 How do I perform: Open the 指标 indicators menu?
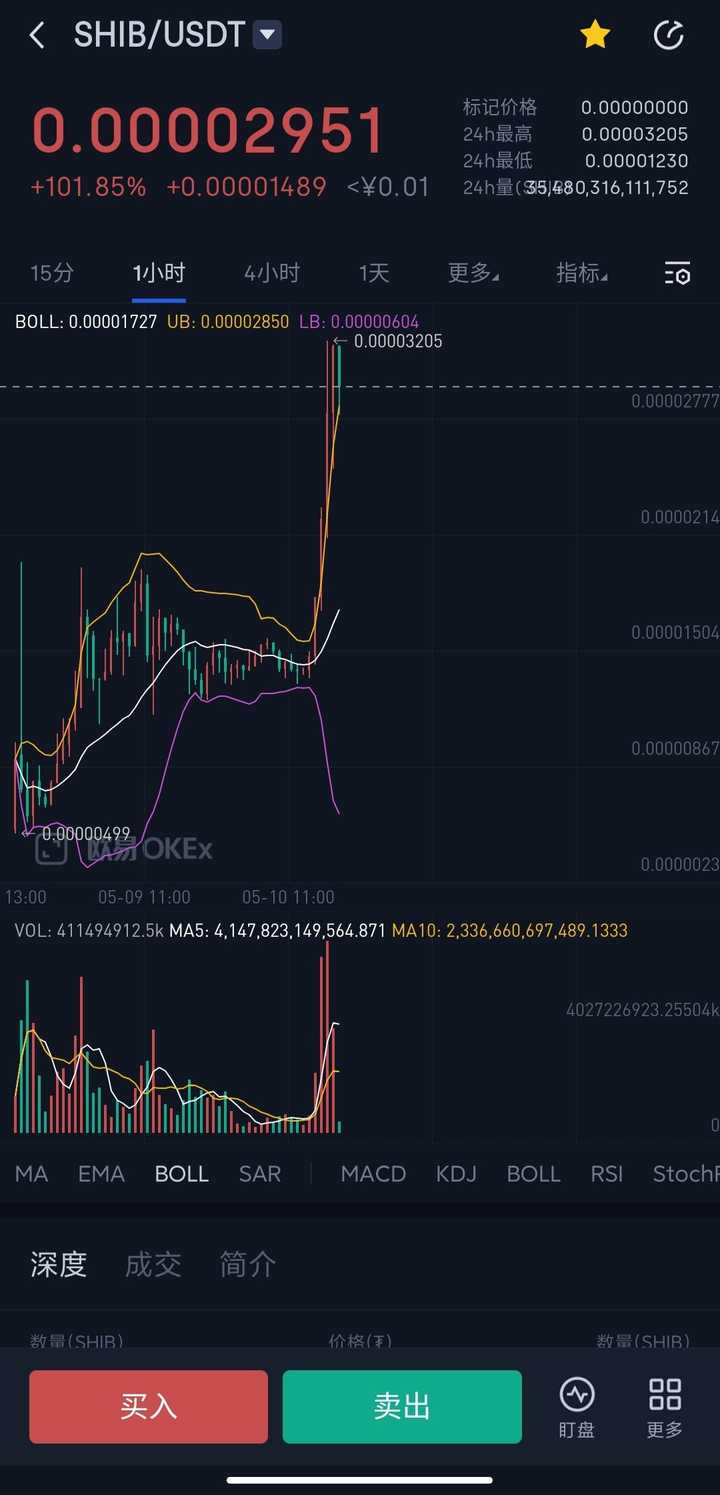581,273
